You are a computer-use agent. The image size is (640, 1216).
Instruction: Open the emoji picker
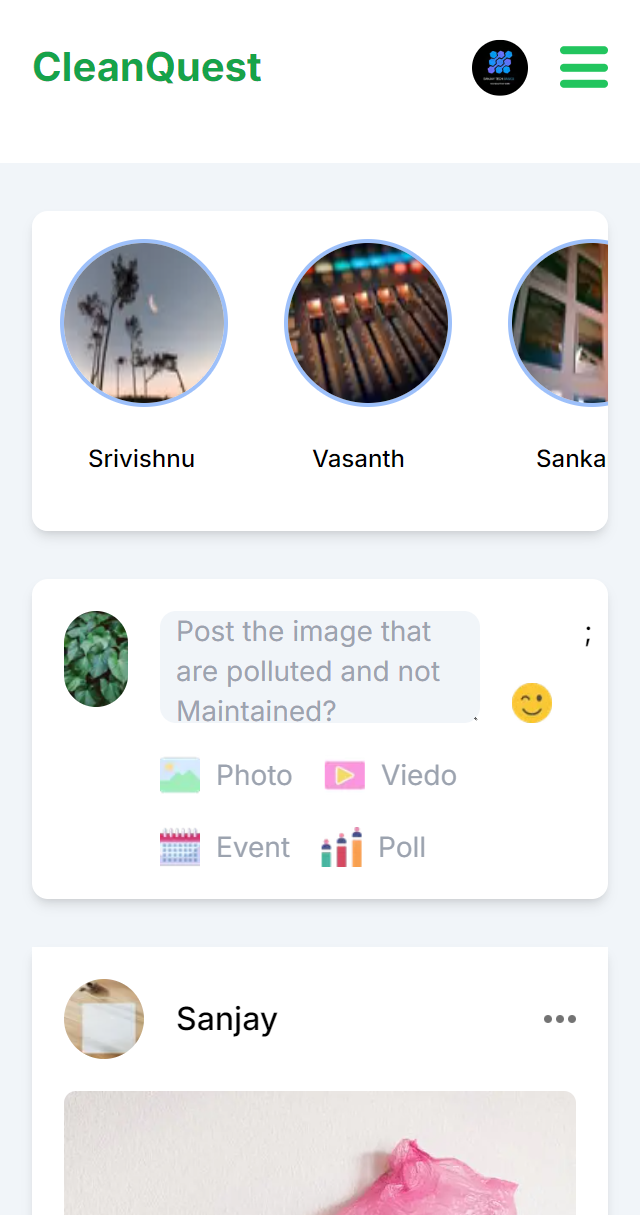pyautogui.click(x=532, y=703)
